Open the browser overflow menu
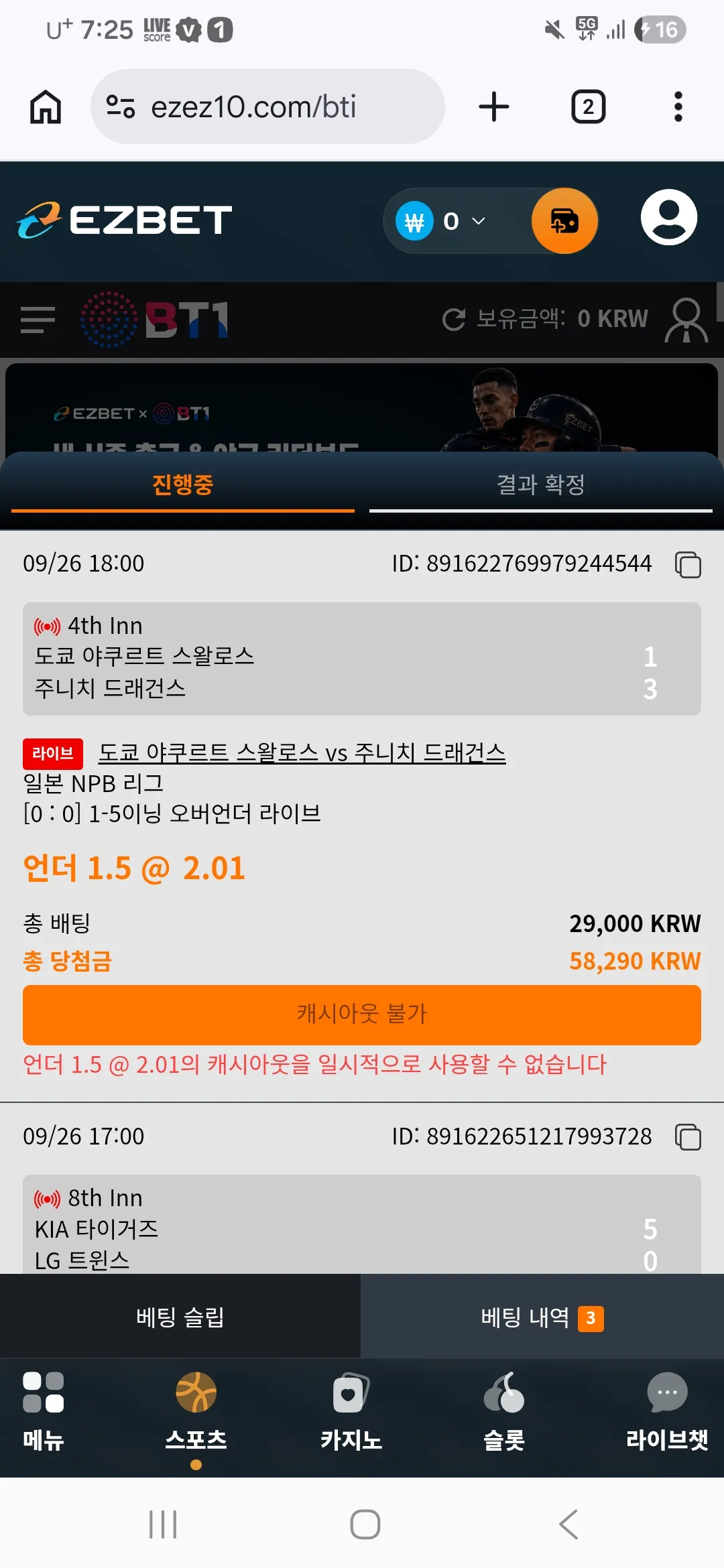This screenshot has height=1568, width=724. (678, 107)
